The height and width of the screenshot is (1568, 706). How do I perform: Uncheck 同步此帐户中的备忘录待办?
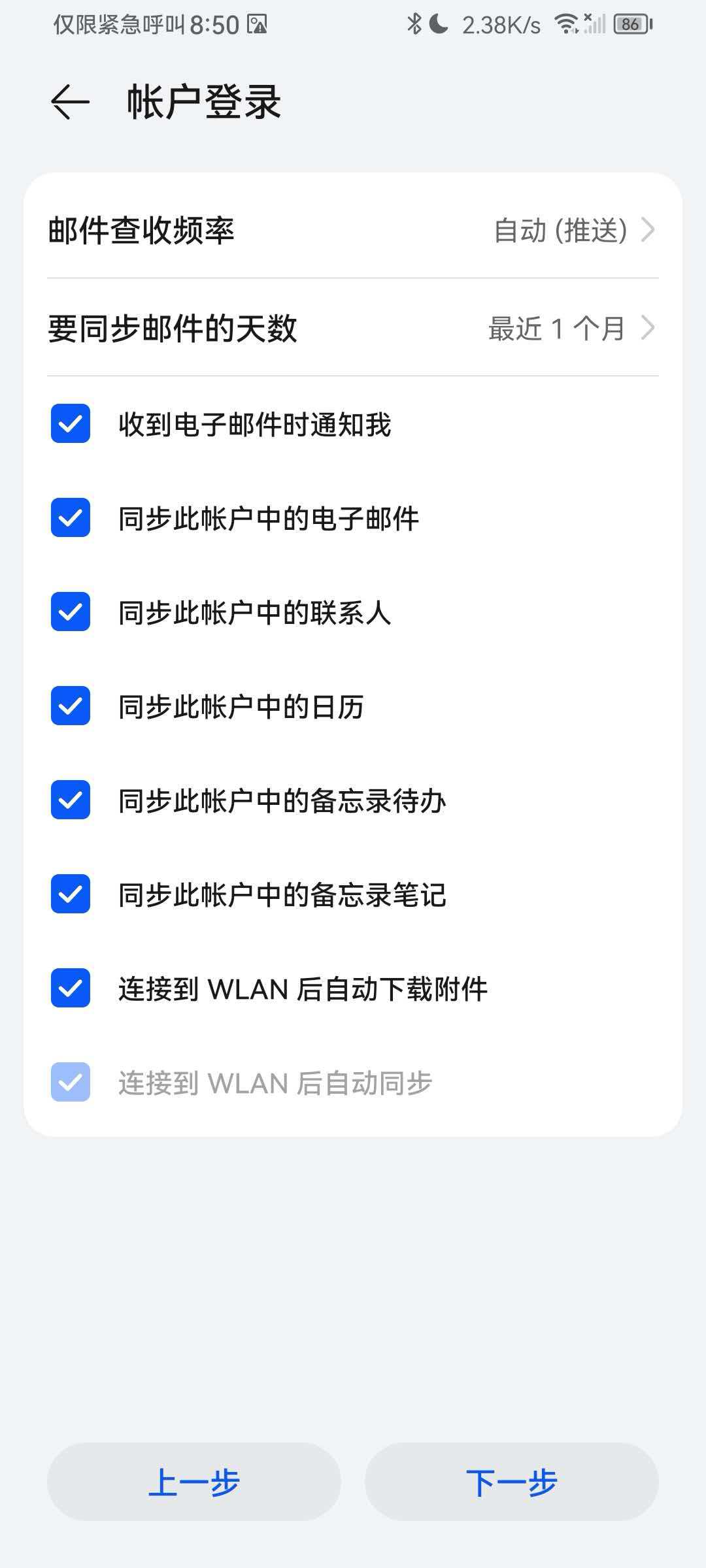pyautogui.click(x=71, y=800)
